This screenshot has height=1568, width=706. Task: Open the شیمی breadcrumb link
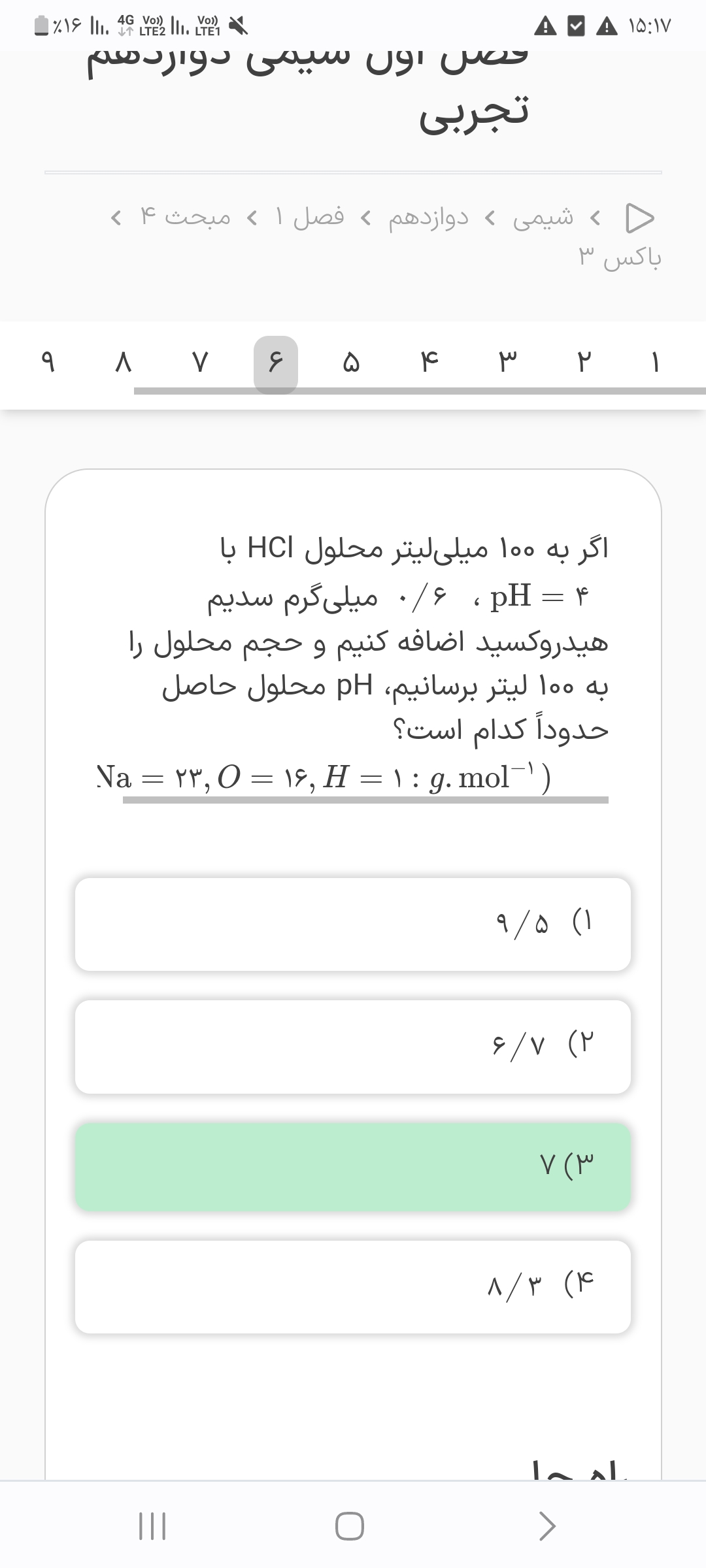(x=543, y=216)
